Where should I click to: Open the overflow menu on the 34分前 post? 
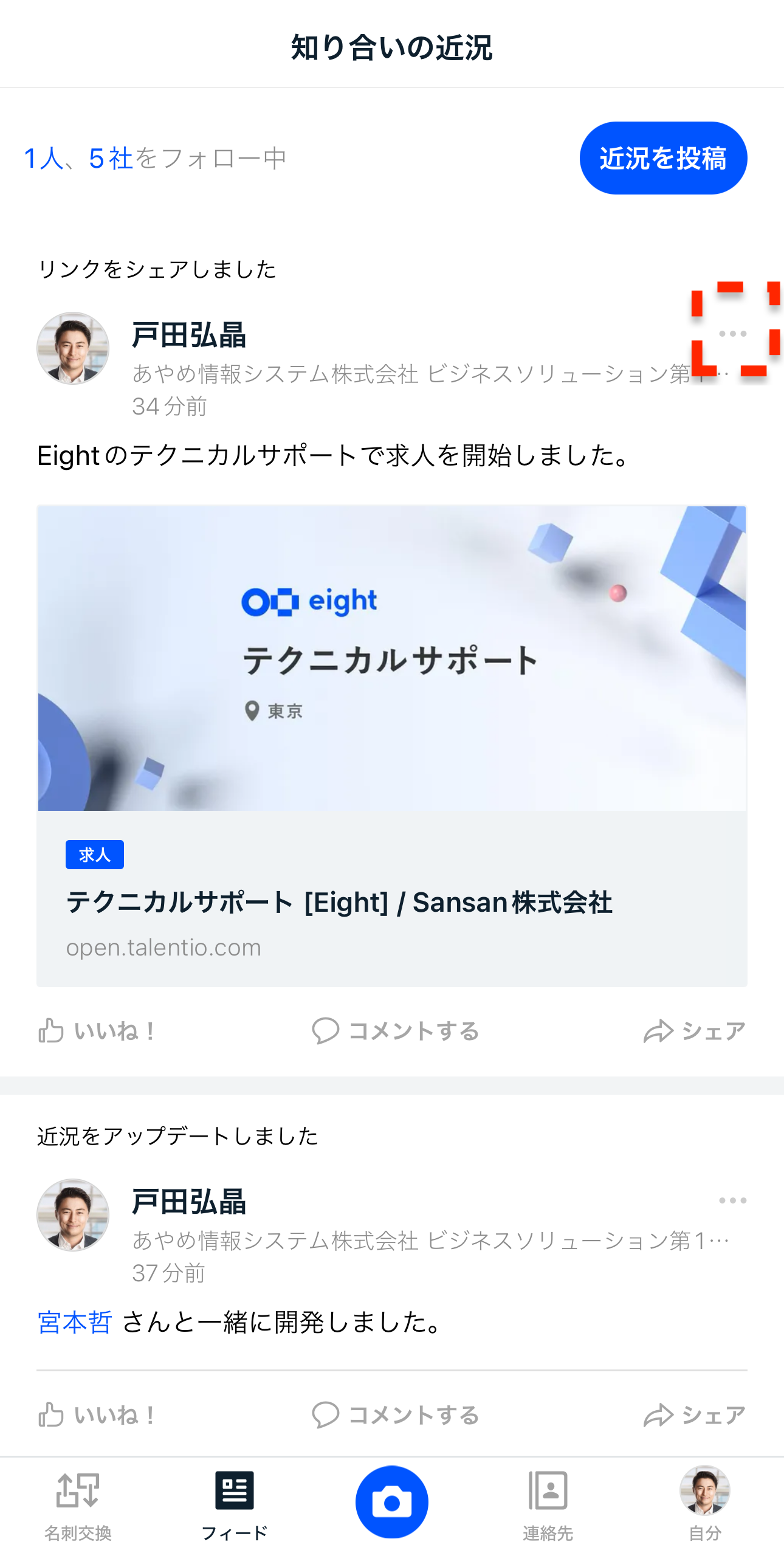[x=732, y=333]
